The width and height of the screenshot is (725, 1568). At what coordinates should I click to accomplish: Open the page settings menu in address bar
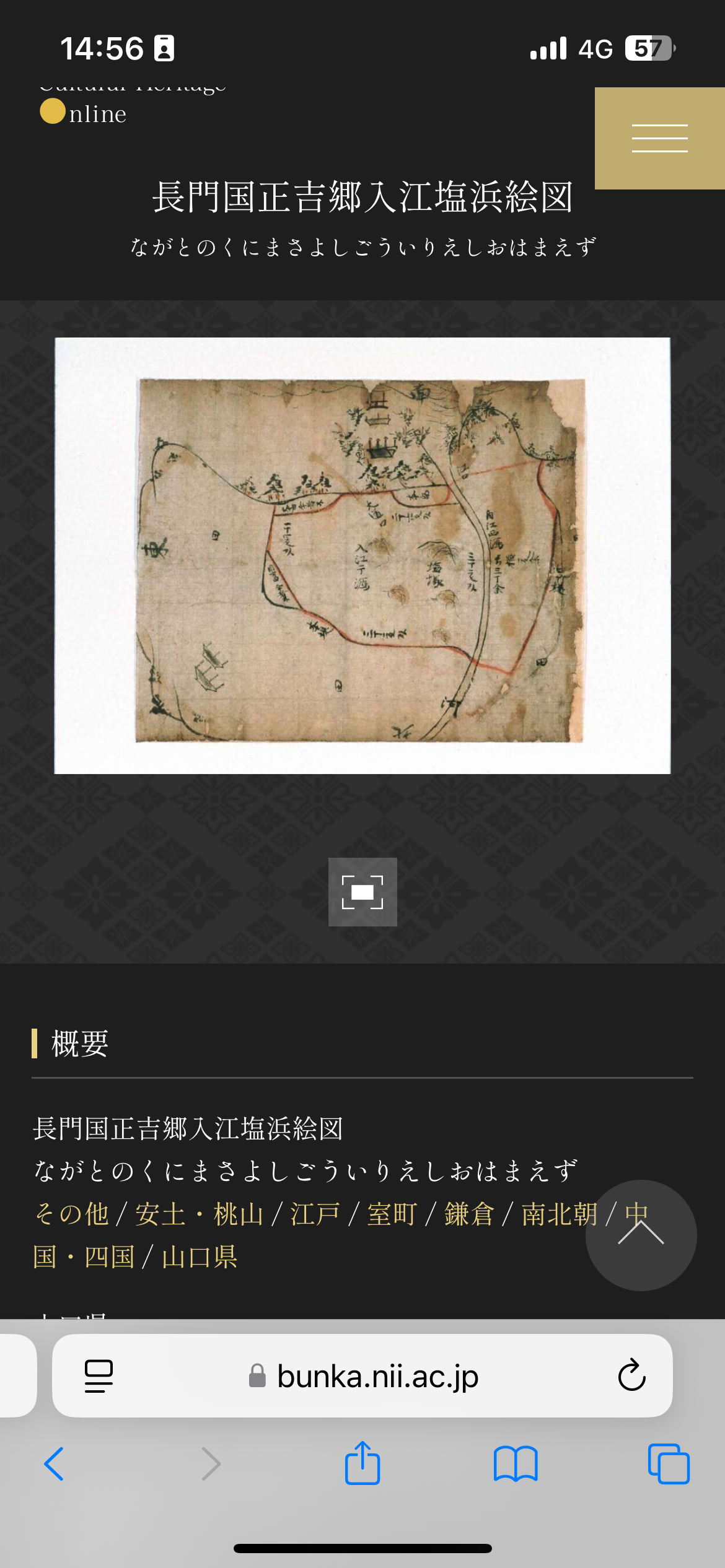point(99,1376)
